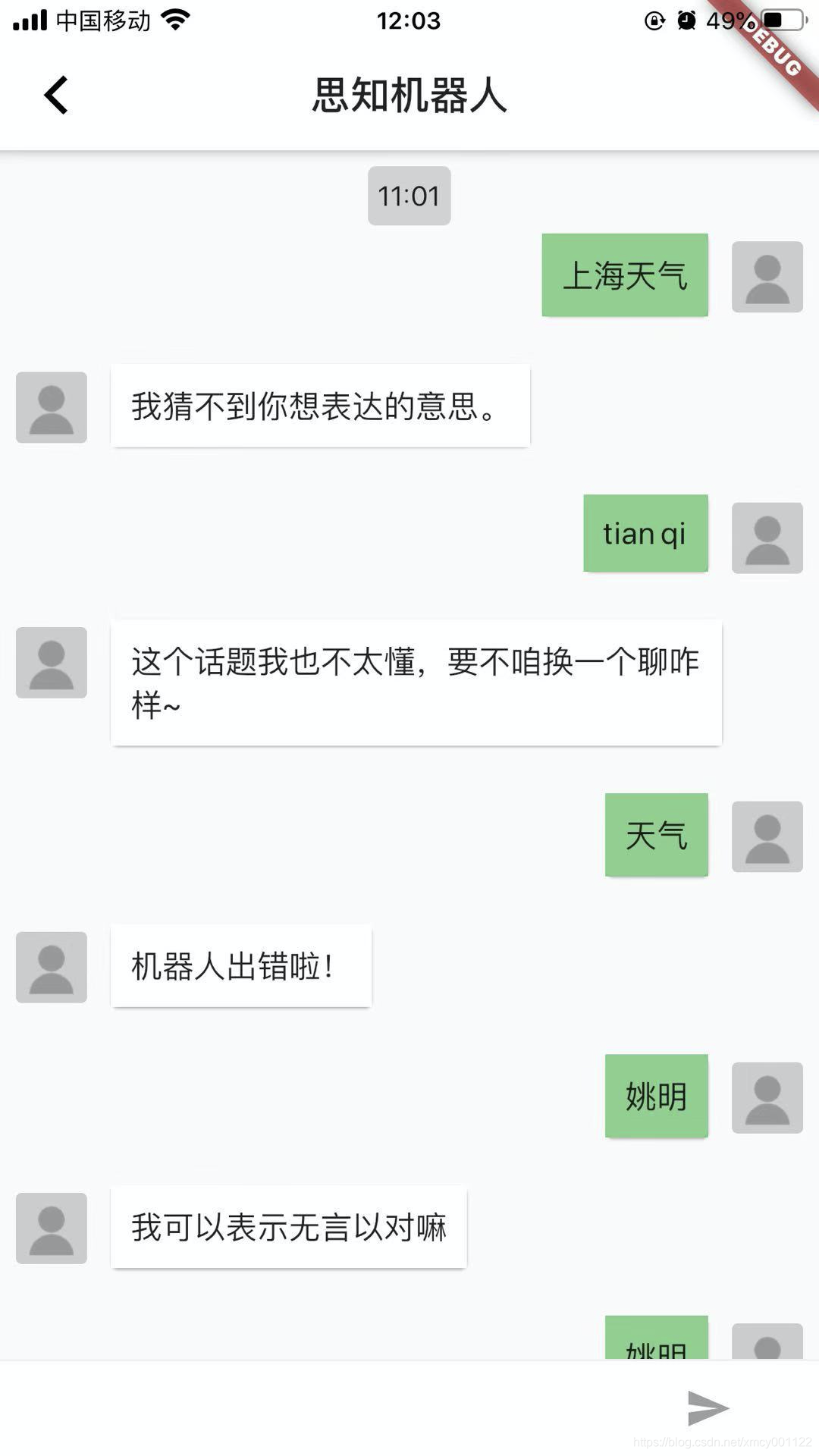
Task: Go back using the header arrow
Action: point(56,96)
